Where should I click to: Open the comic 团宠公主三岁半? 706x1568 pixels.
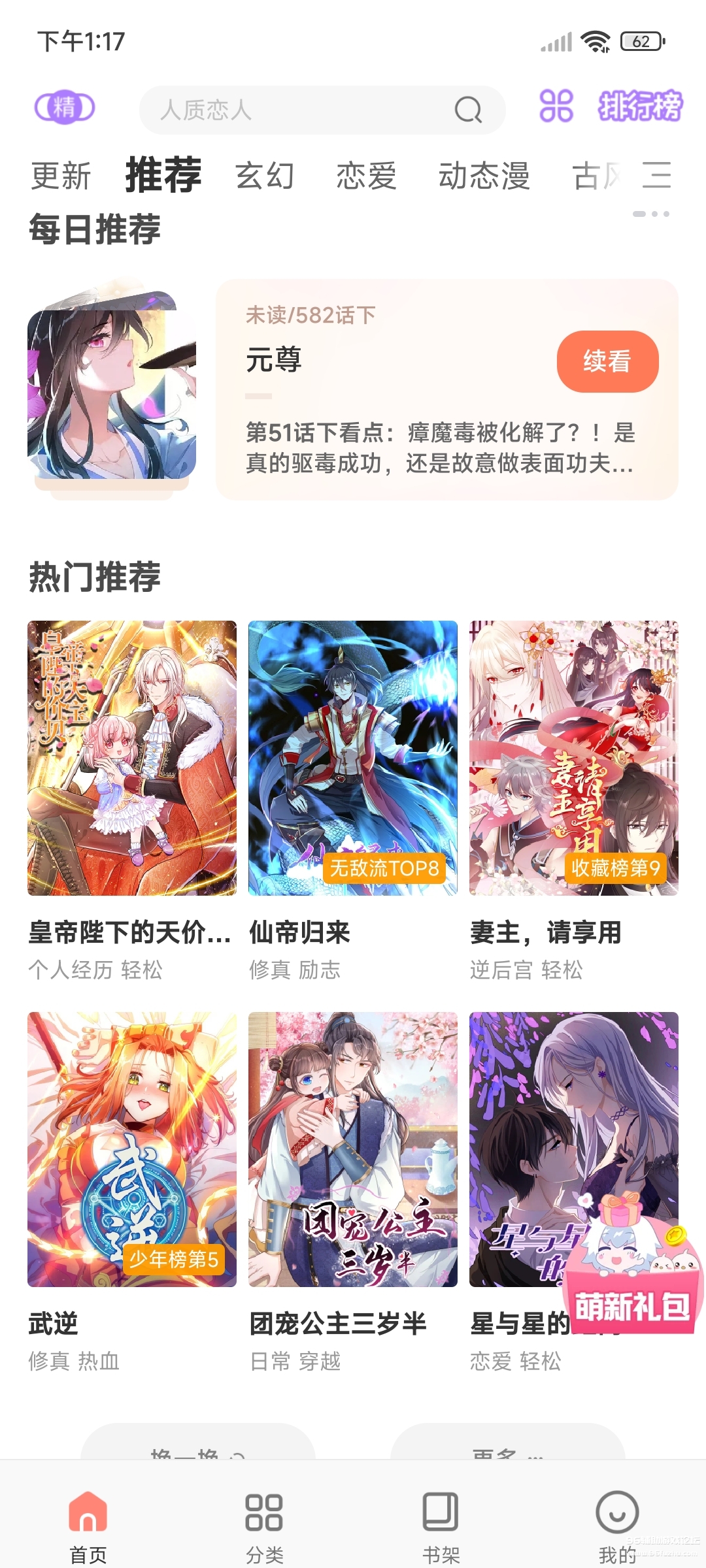pyautogui.click(x=352, y=1150)
